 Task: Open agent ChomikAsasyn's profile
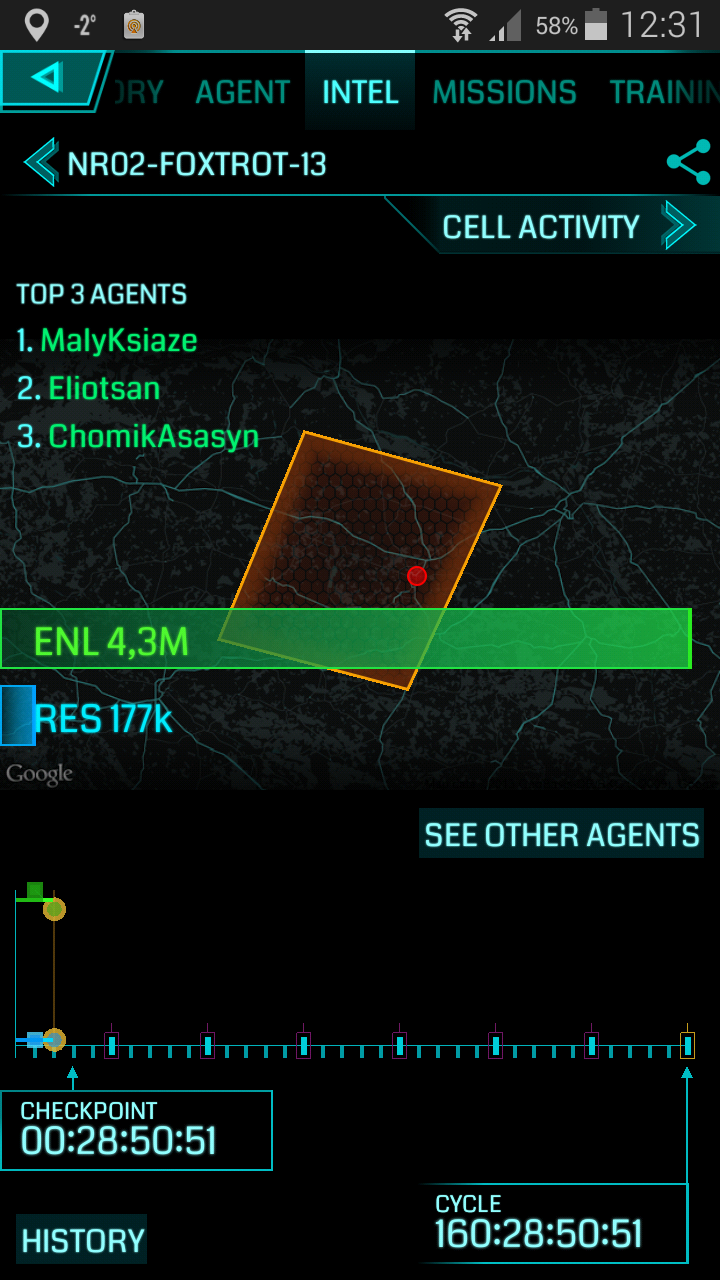[153, 436]
